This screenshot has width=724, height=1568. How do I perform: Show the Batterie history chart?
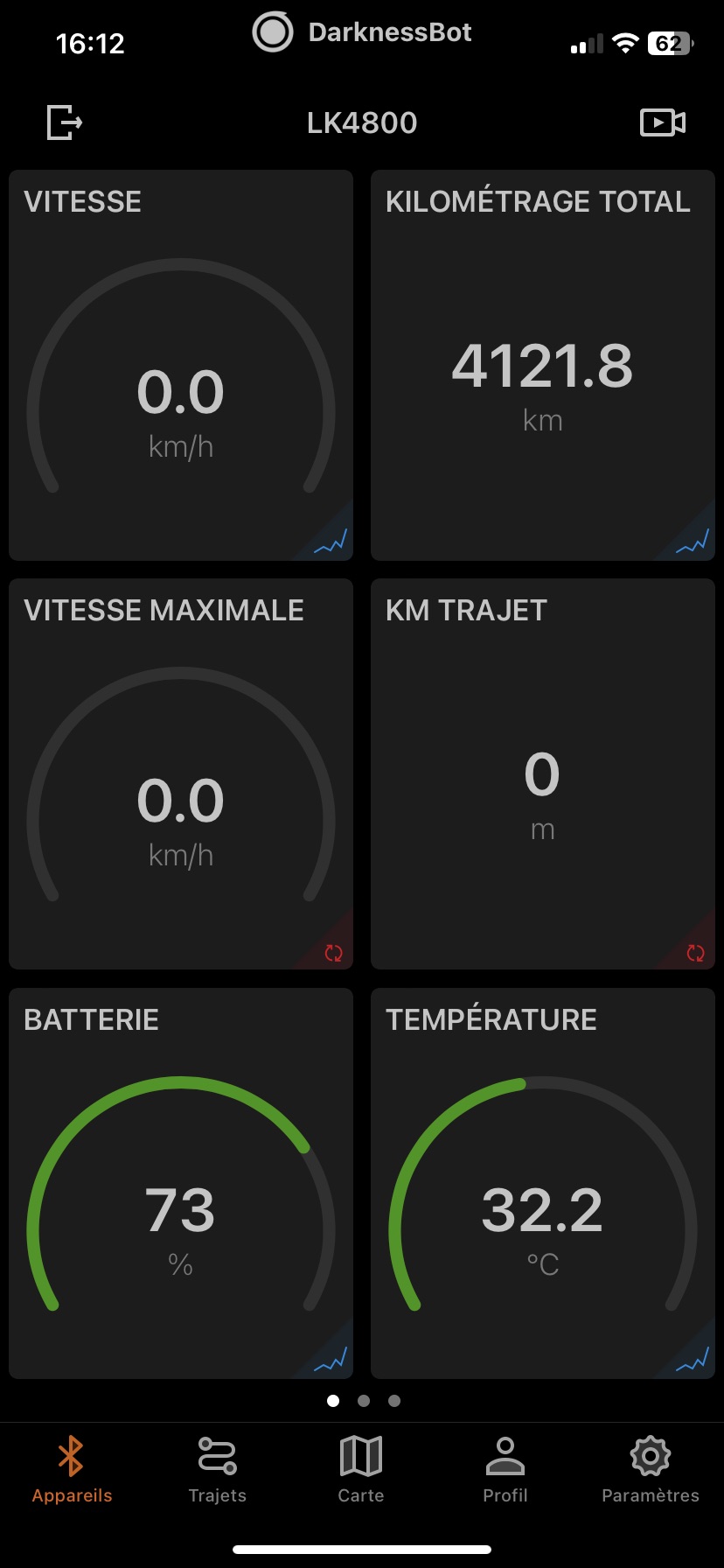point(331,1360)
